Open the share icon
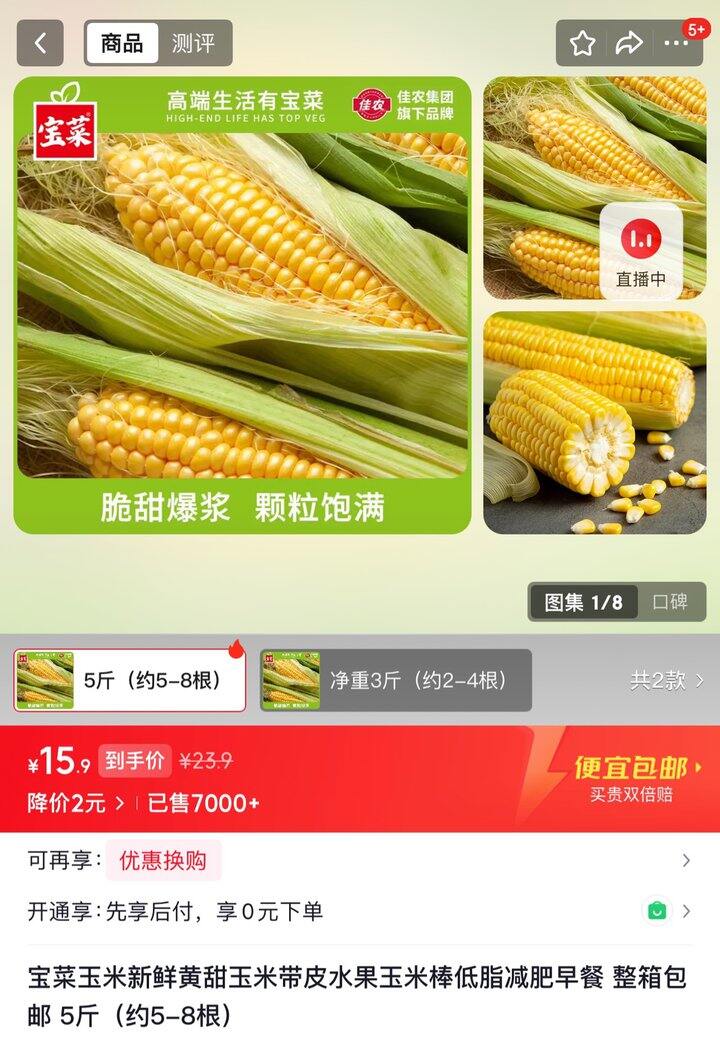720x1047 pixels. pyautogui.click(x=626, y=43)
